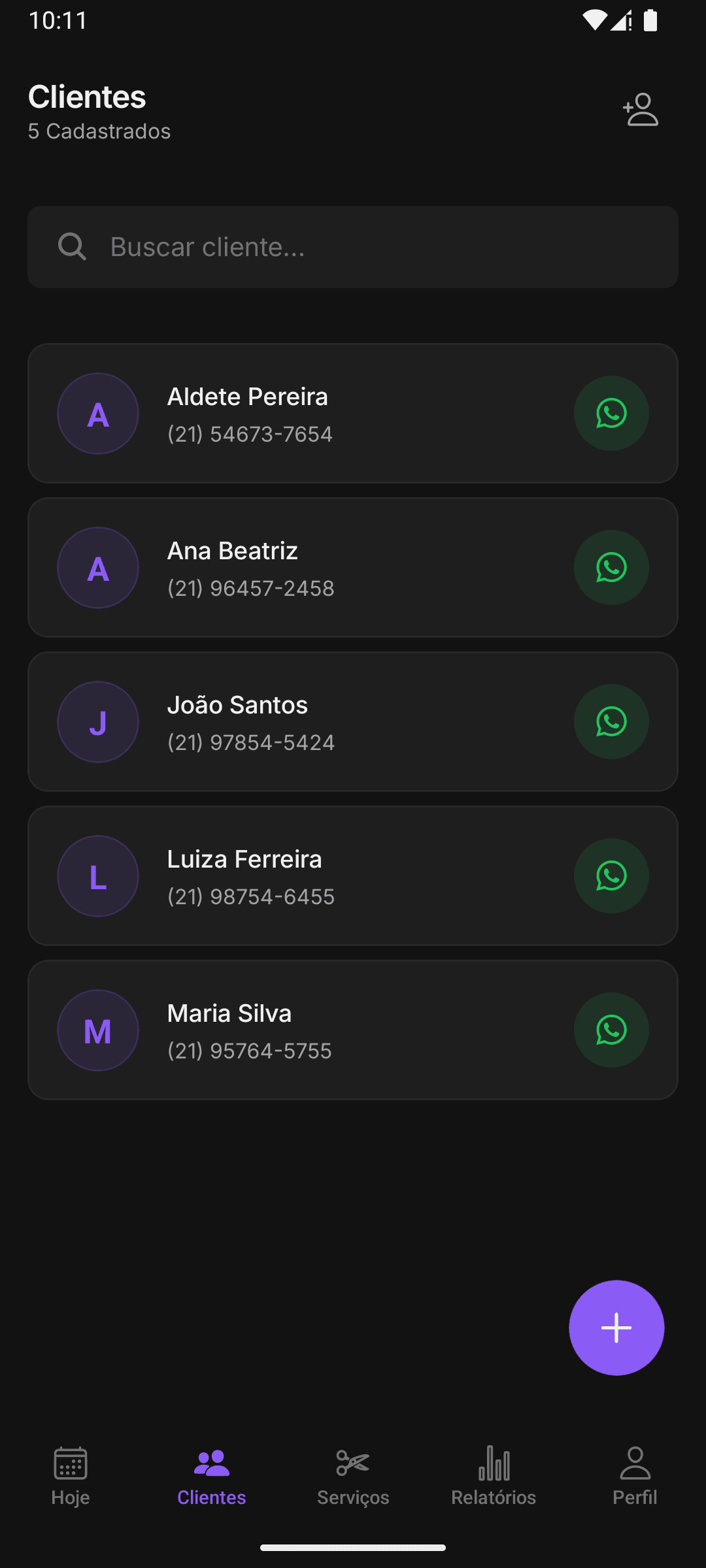Open the Perfil tab
Image resolution: width=706 pixels, height=1568 pixels.
coord(635,1475)
